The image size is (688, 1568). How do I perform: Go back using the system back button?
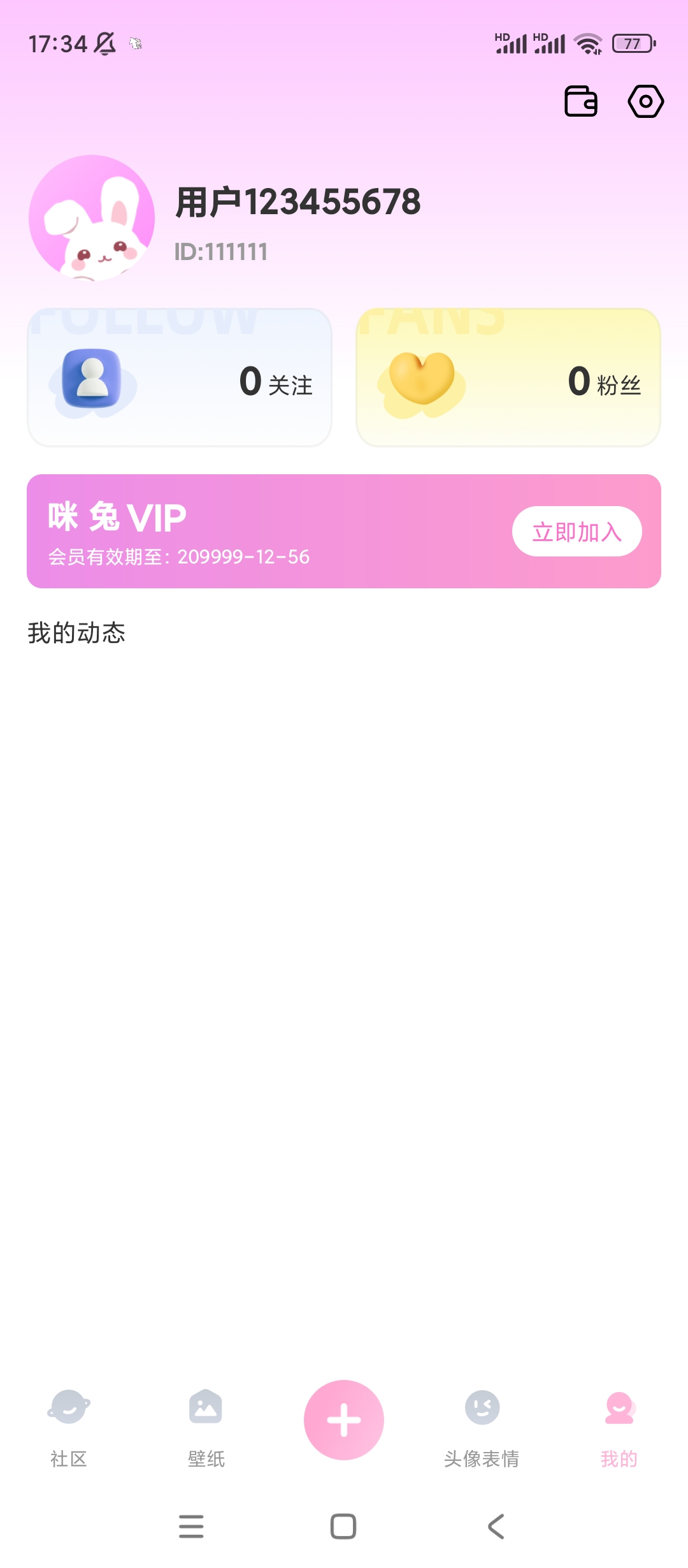496,1527
